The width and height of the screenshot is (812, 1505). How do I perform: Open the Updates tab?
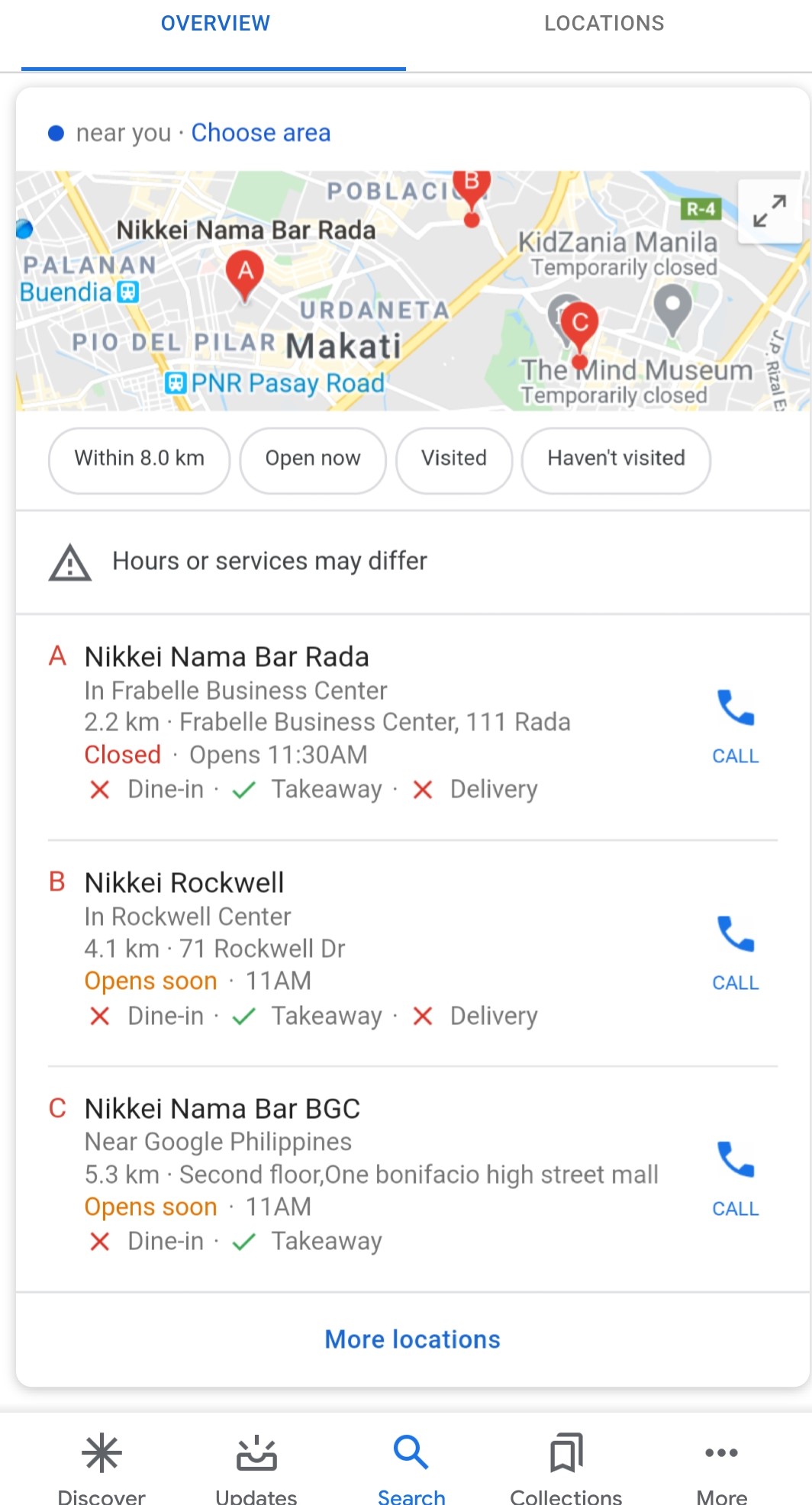click(x=256, y=1468)
